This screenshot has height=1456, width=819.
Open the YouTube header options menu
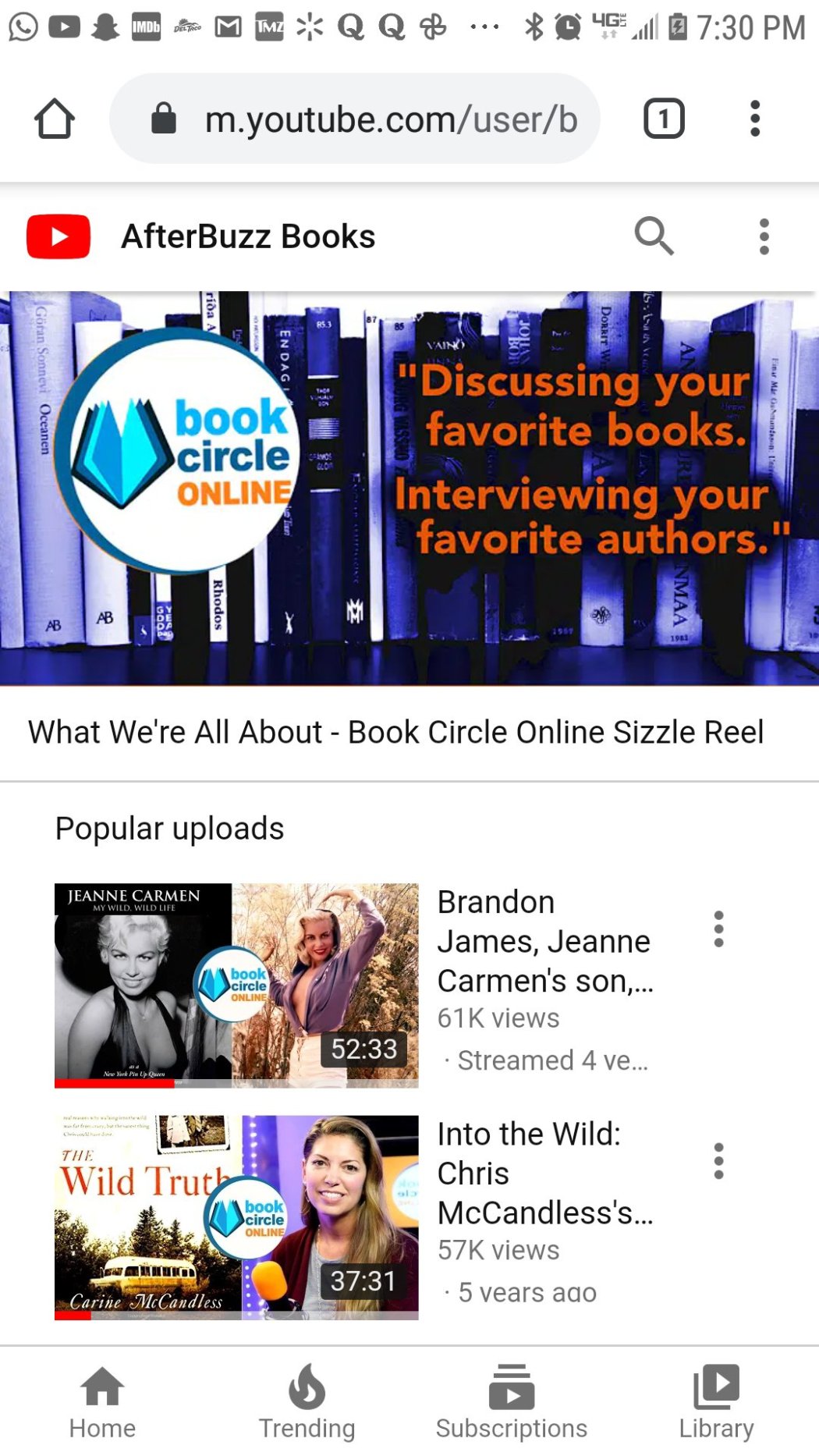[x=764, y=236]
